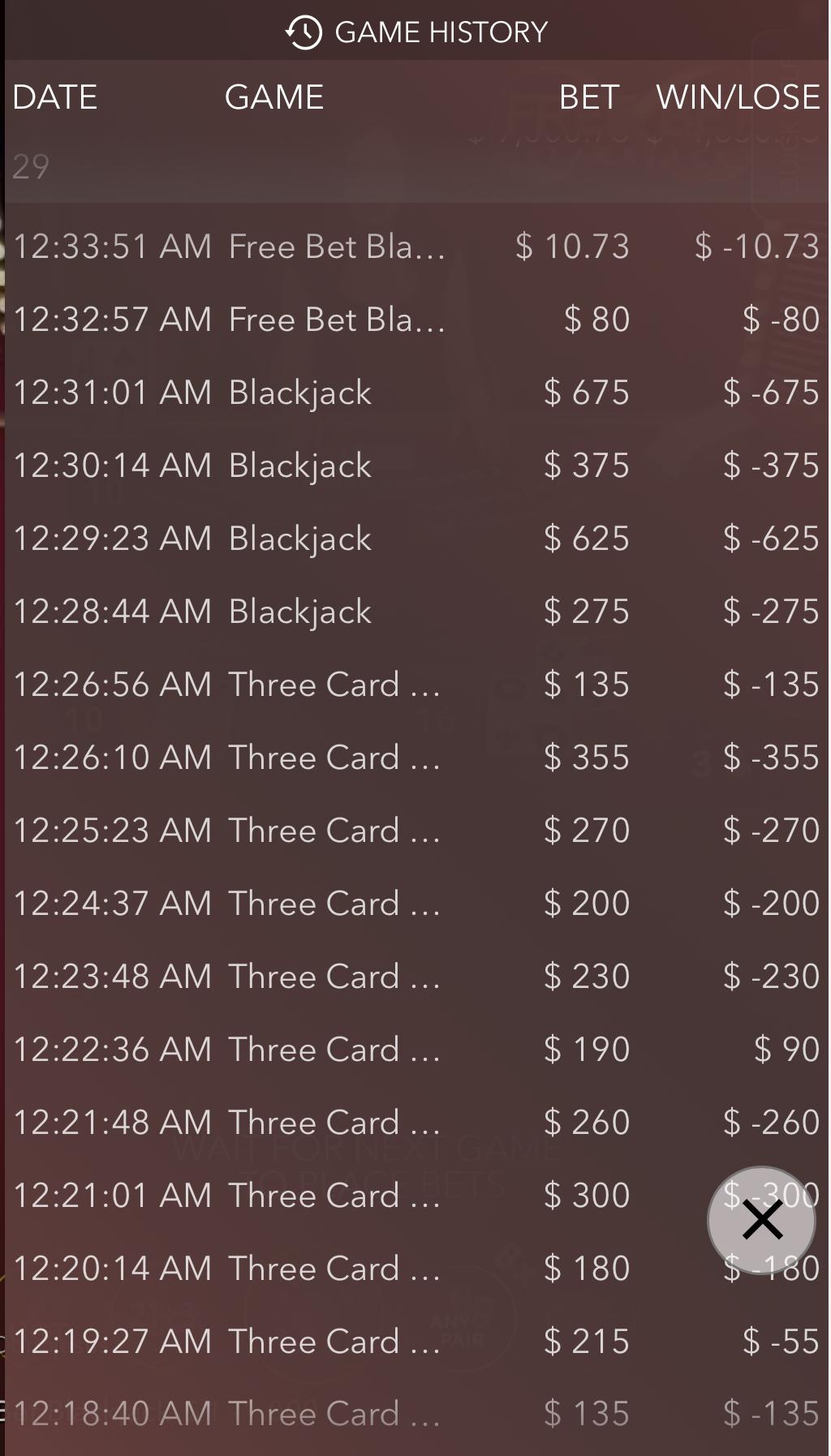Open the 12:32:57 AM $80 Free Bet round
The height and width of the screenshot is (1456, 831).
(416, 320)
